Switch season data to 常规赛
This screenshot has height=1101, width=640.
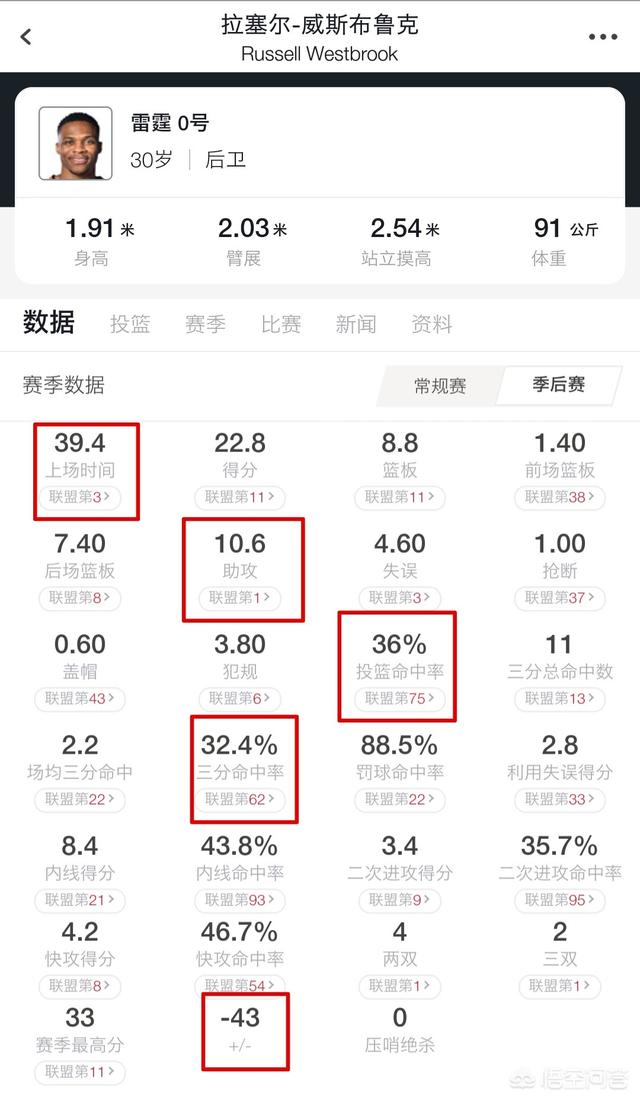point(440,385)
